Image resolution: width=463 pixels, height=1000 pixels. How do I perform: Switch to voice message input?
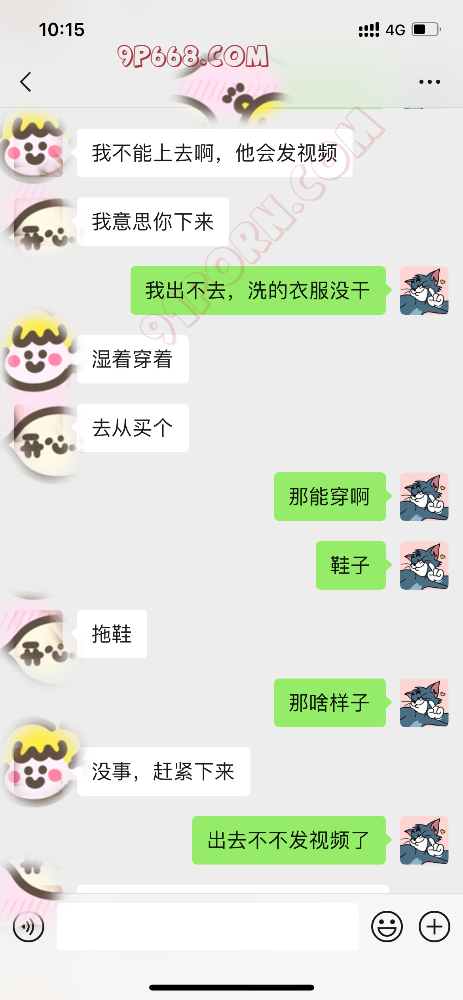[x=29, y=927]
